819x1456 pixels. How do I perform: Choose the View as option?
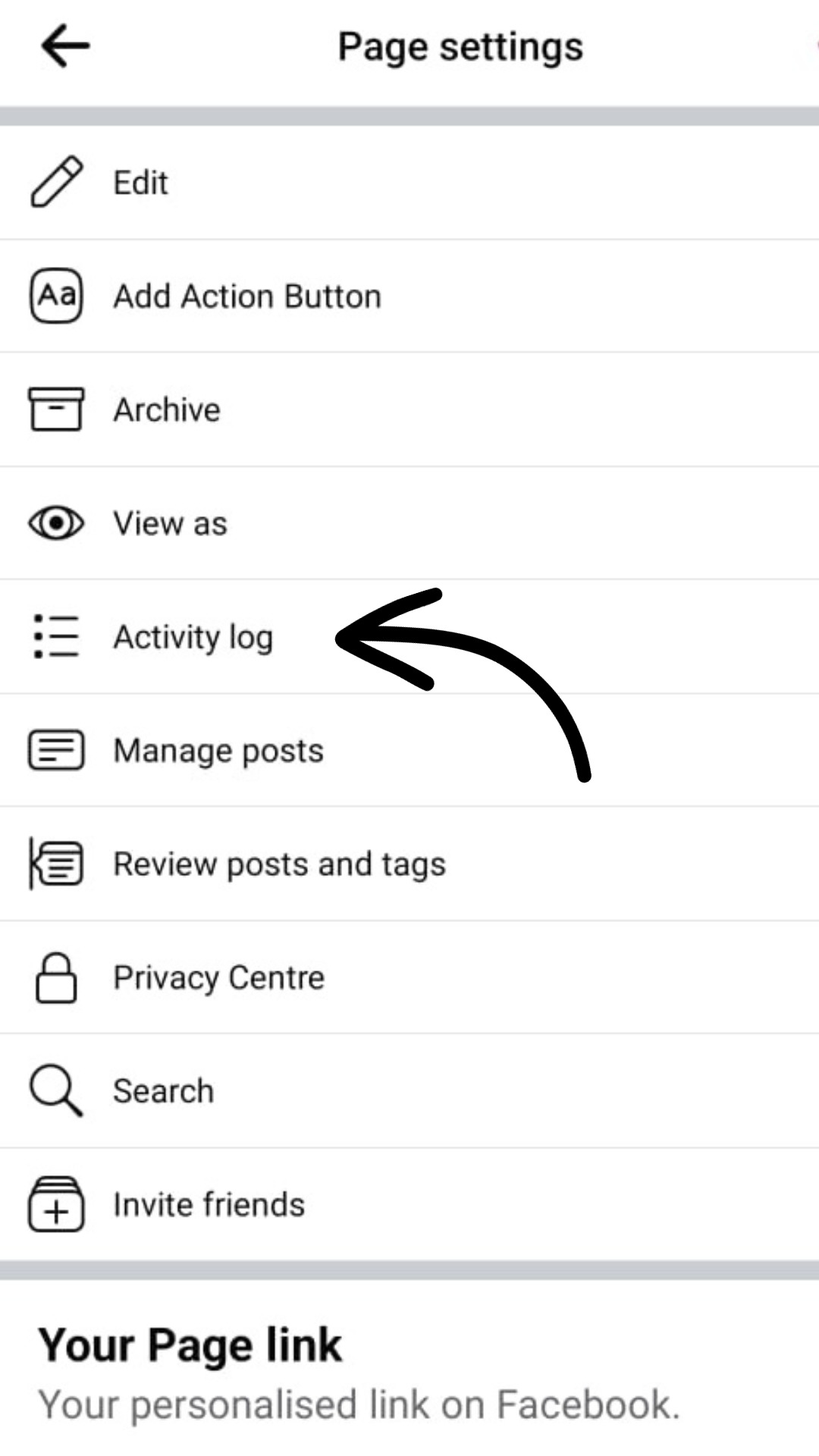click(x=170, y=524)
